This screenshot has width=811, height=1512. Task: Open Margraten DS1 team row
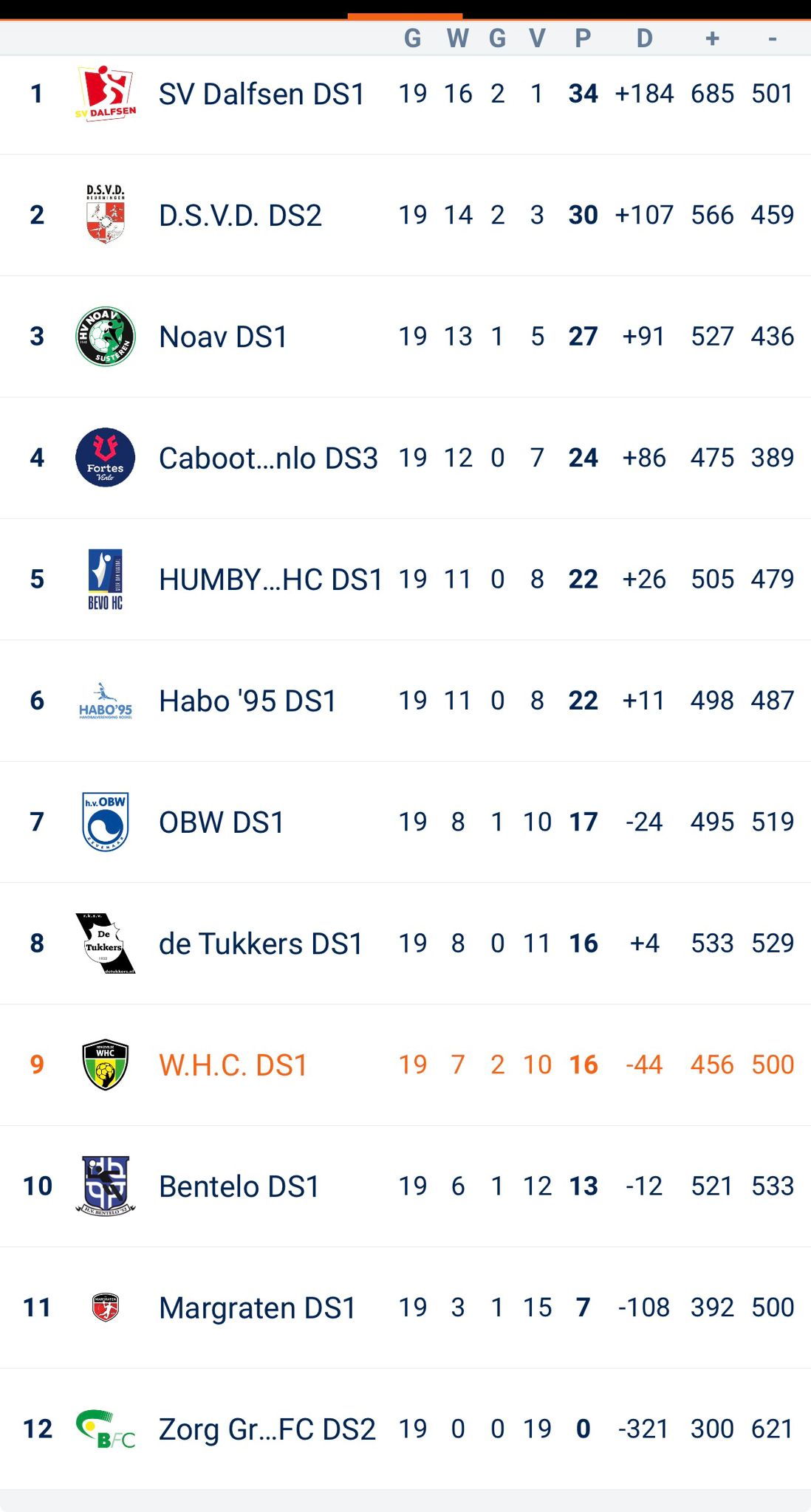pos(257,1307)
